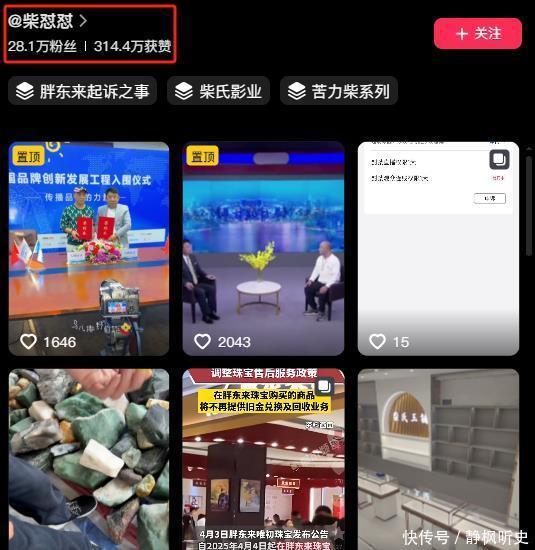Viewport: 535px width, 550px height.
Task: Open the empty jewelry store shelves video
Action: (438, 459)
